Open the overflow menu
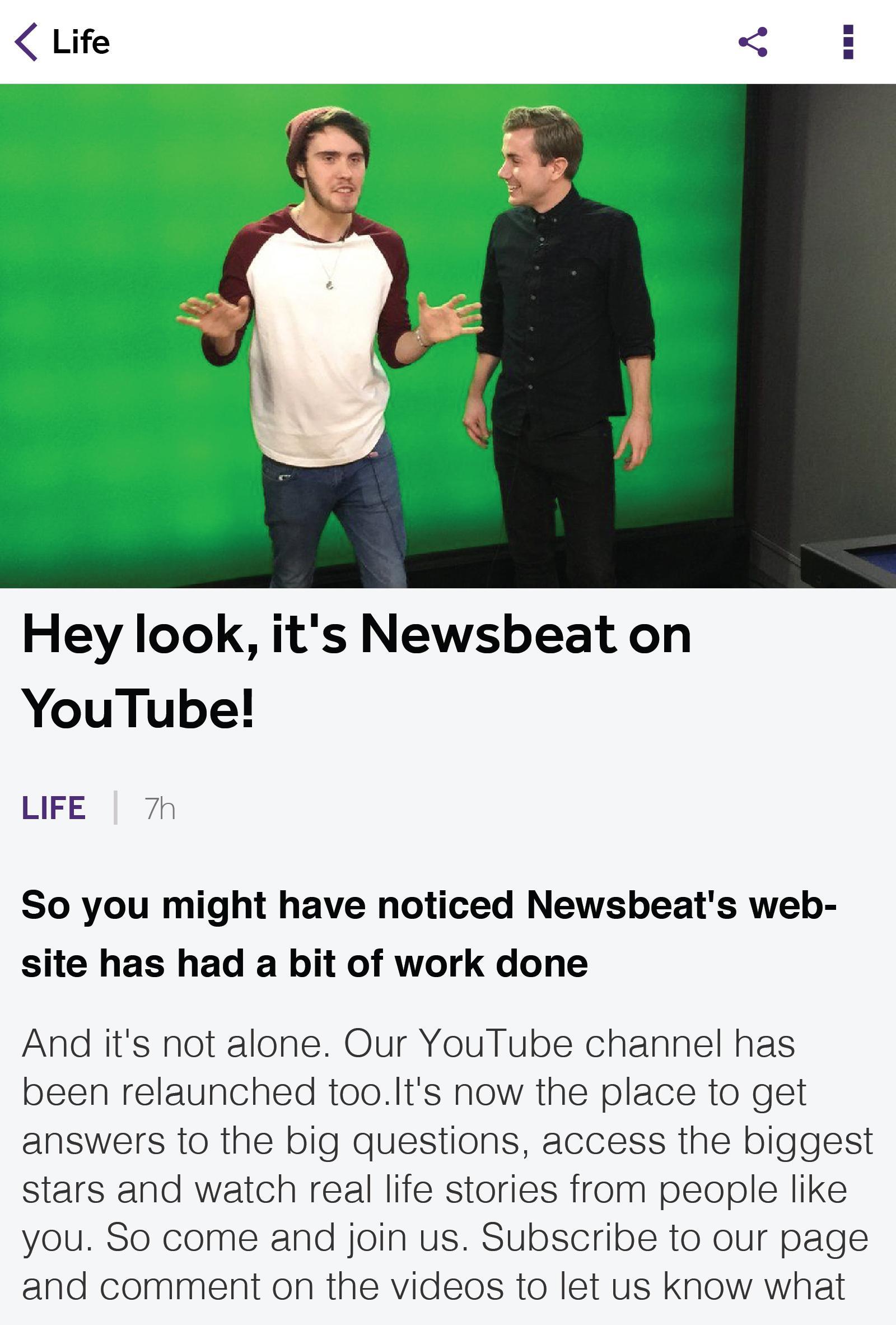Screen dimensions: 896x1325 pyautogui.click(x=847, y=42)
